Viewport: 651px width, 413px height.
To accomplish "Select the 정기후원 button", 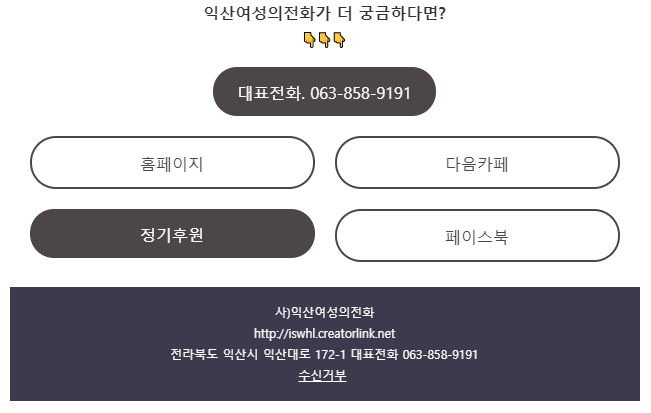I will point(173,235).
